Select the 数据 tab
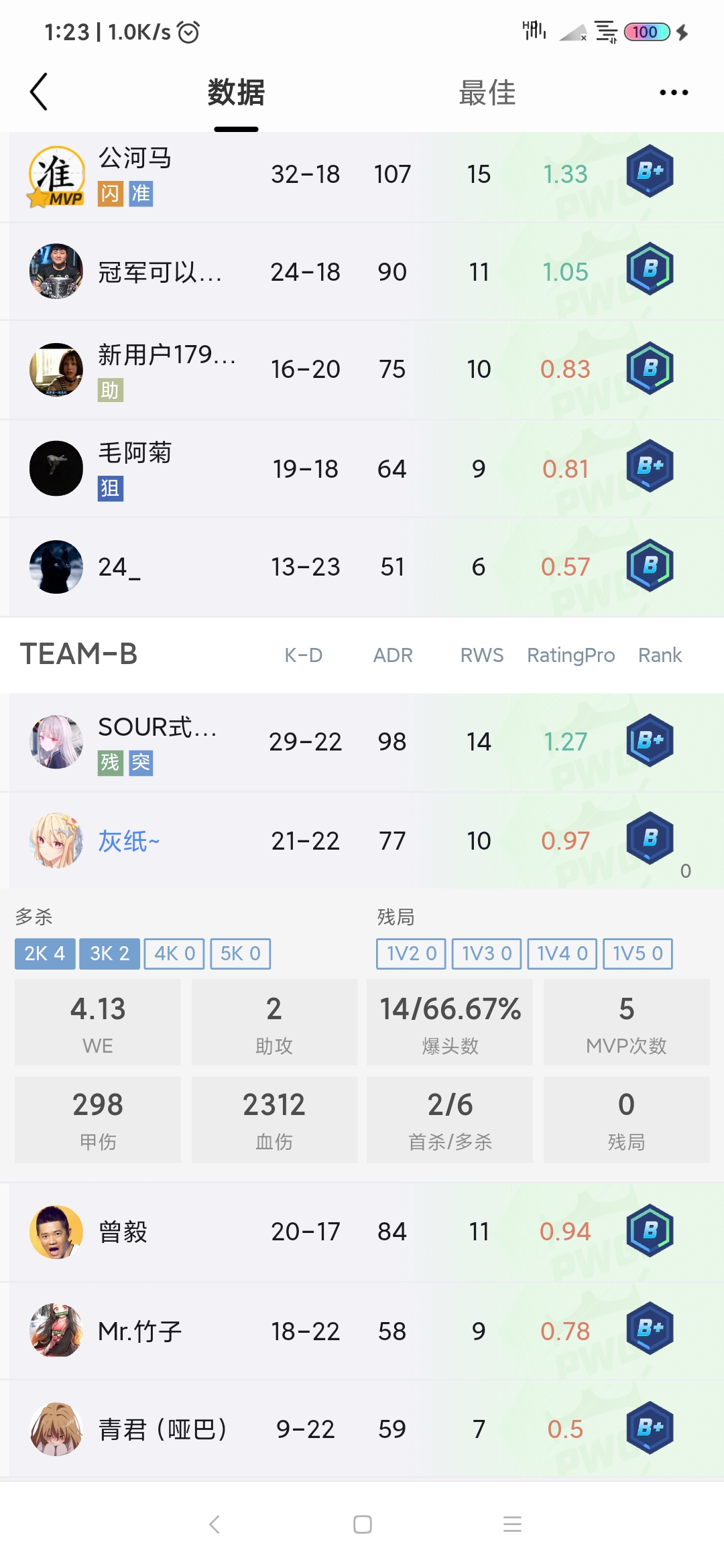This screenshot has width=724, height=1568. tap(236, 92)
